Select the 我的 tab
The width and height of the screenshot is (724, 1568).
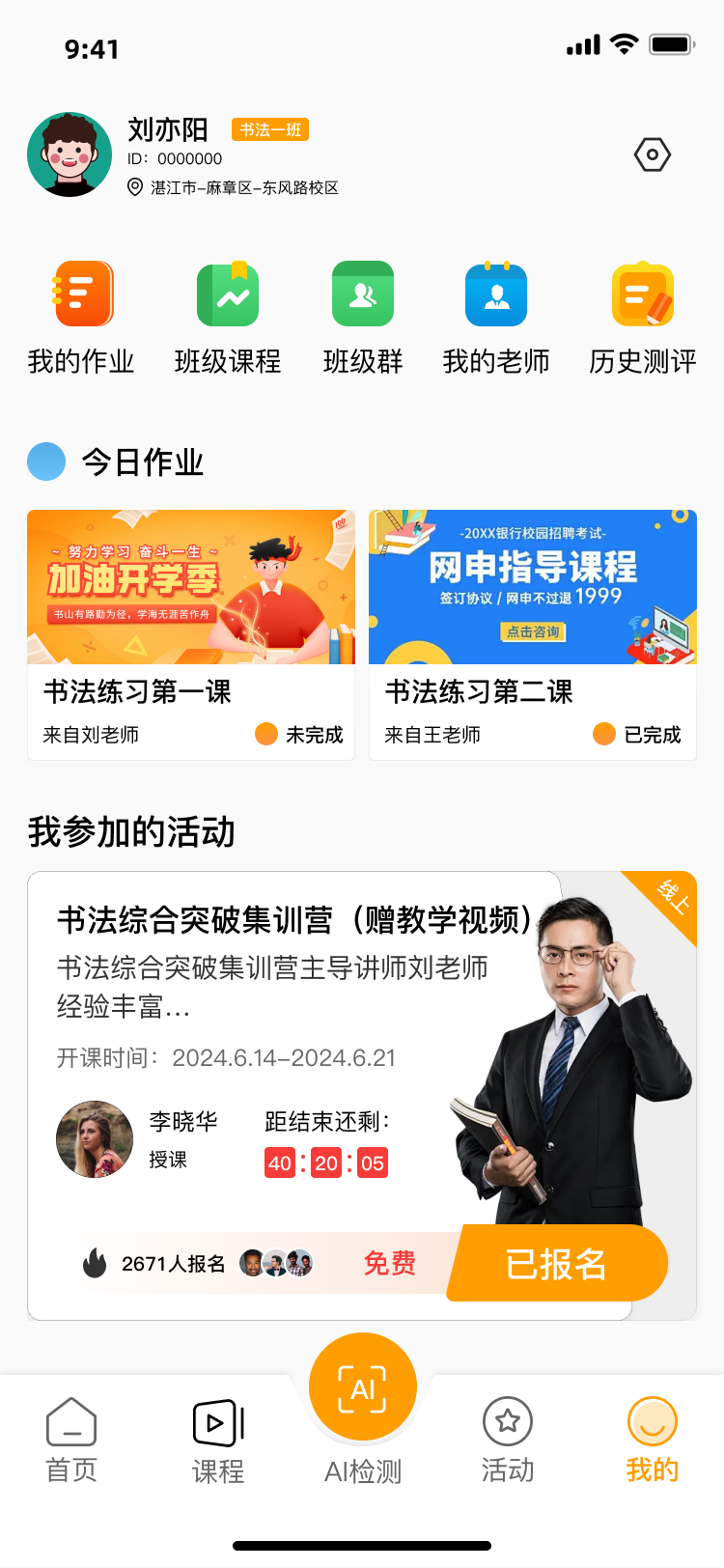click(653, 1440)
